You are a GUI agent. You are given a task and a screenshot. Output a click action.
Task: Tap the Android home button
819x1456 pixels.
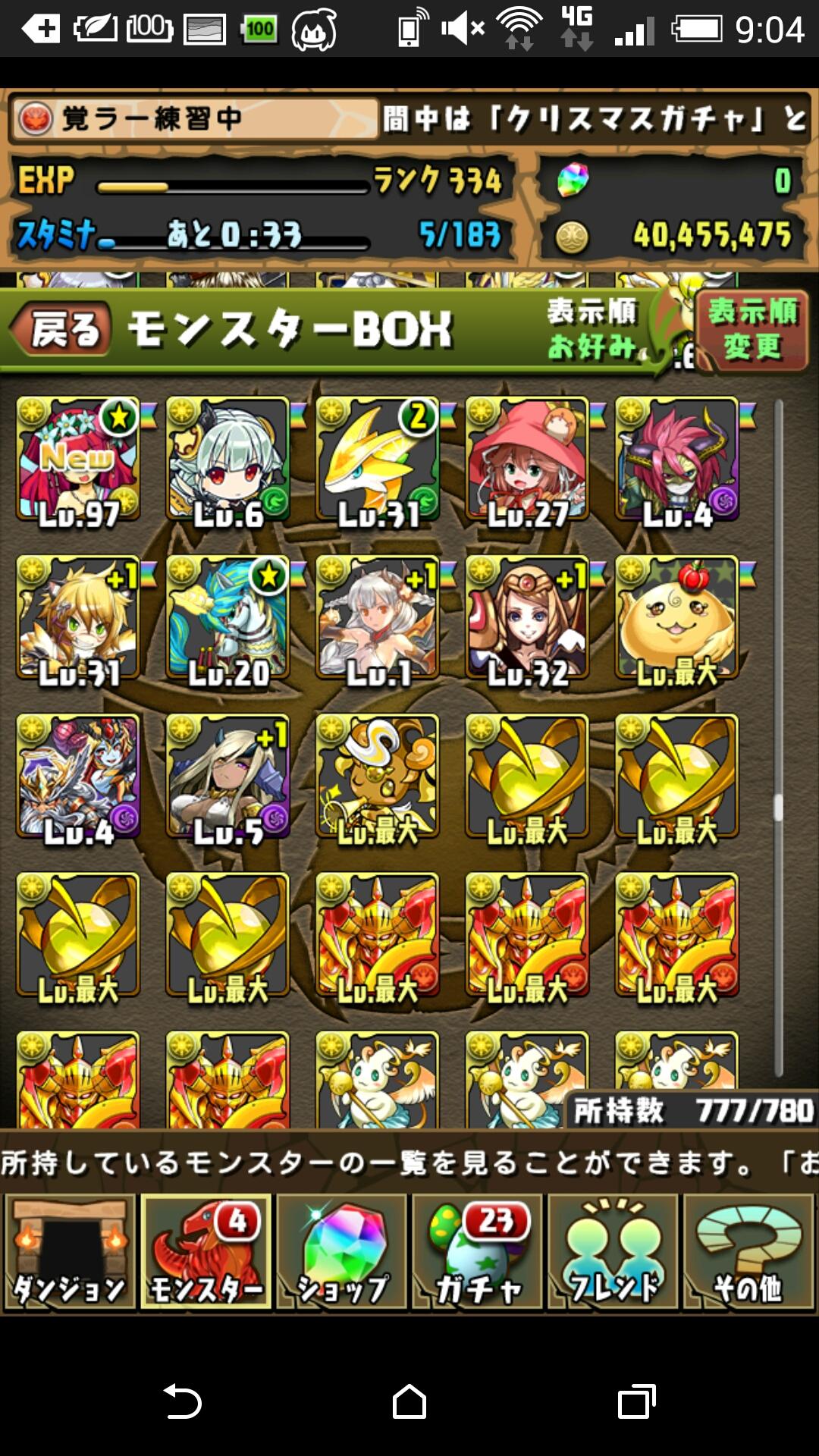[409, 1401]
